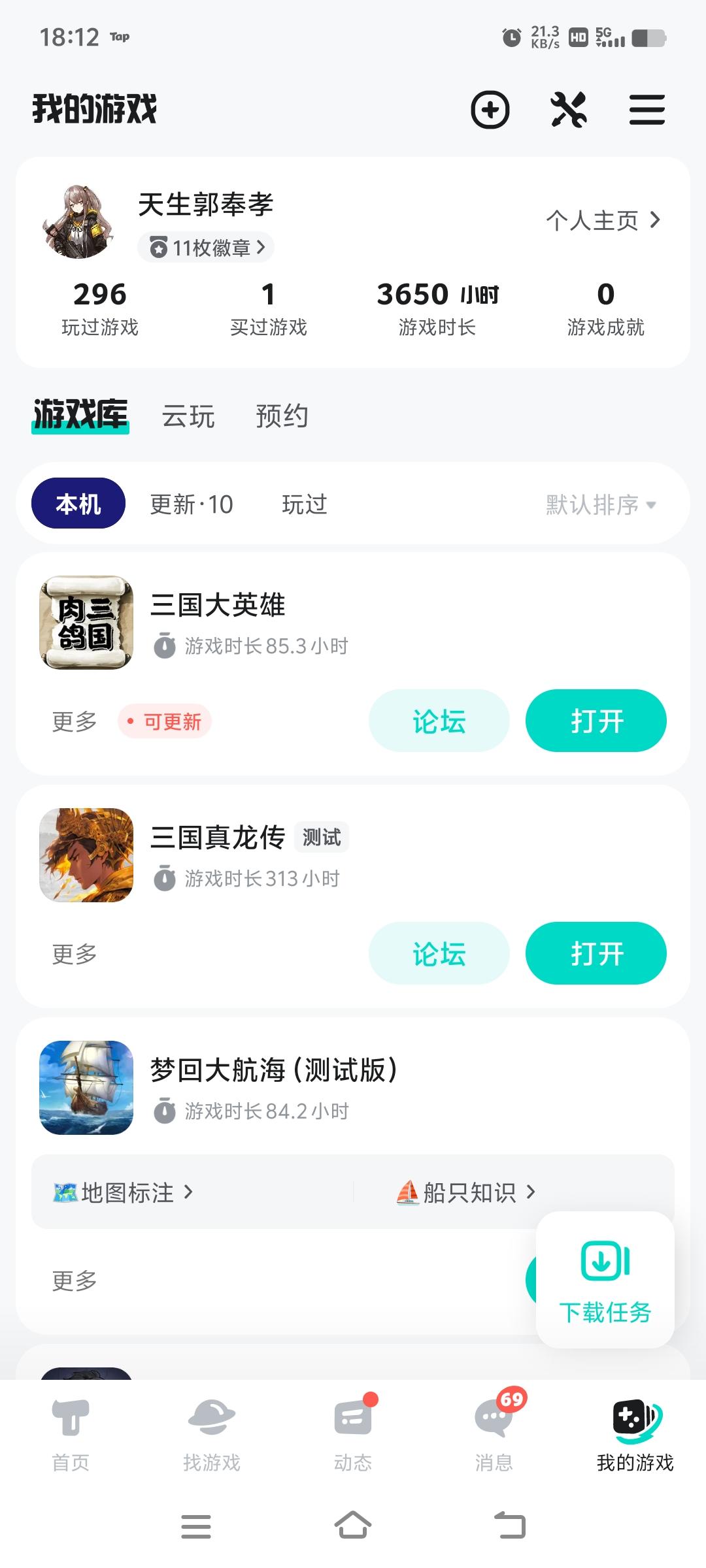Switch to the 云玩 tab
706x1568 pixels.
click(188, 416)
